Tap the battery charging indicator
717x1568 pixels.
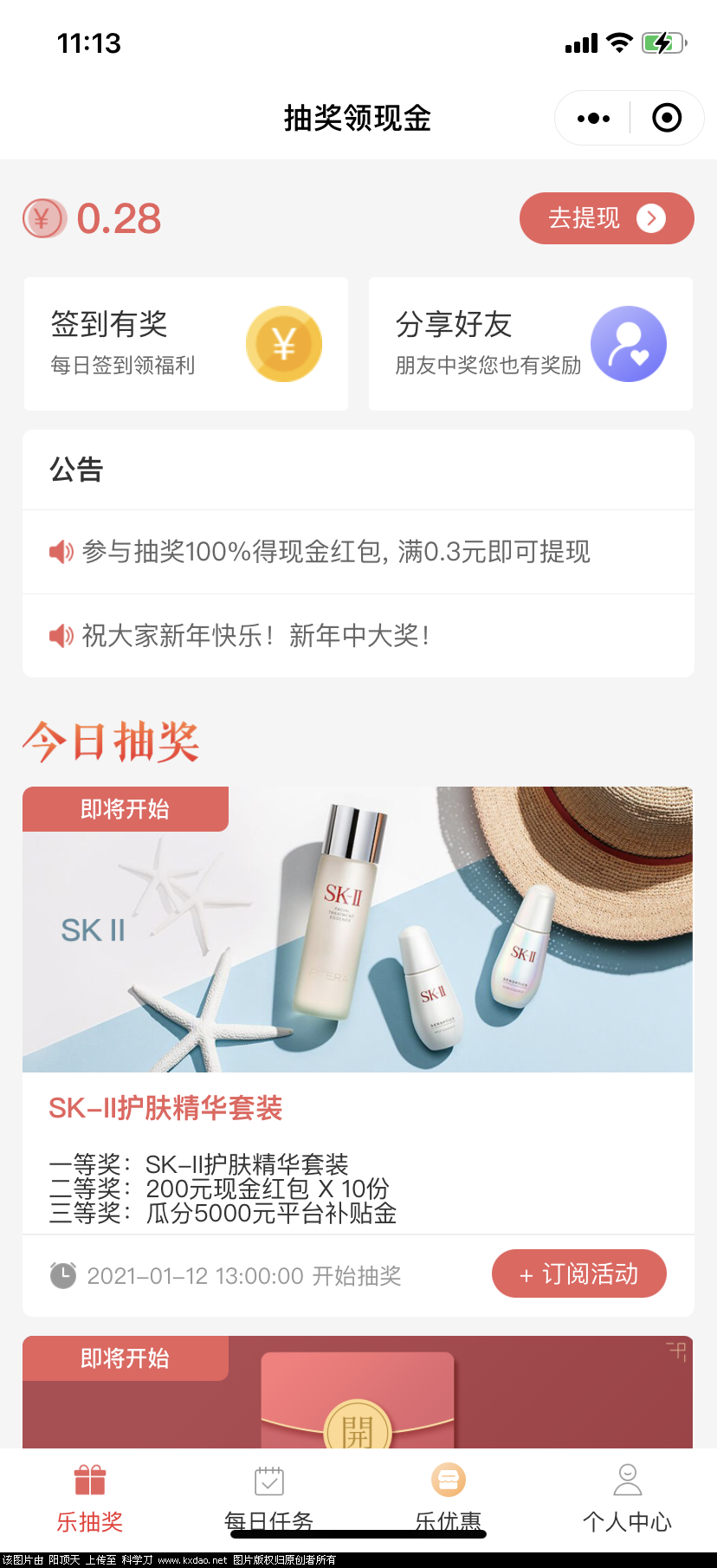[x=663, y=42]
